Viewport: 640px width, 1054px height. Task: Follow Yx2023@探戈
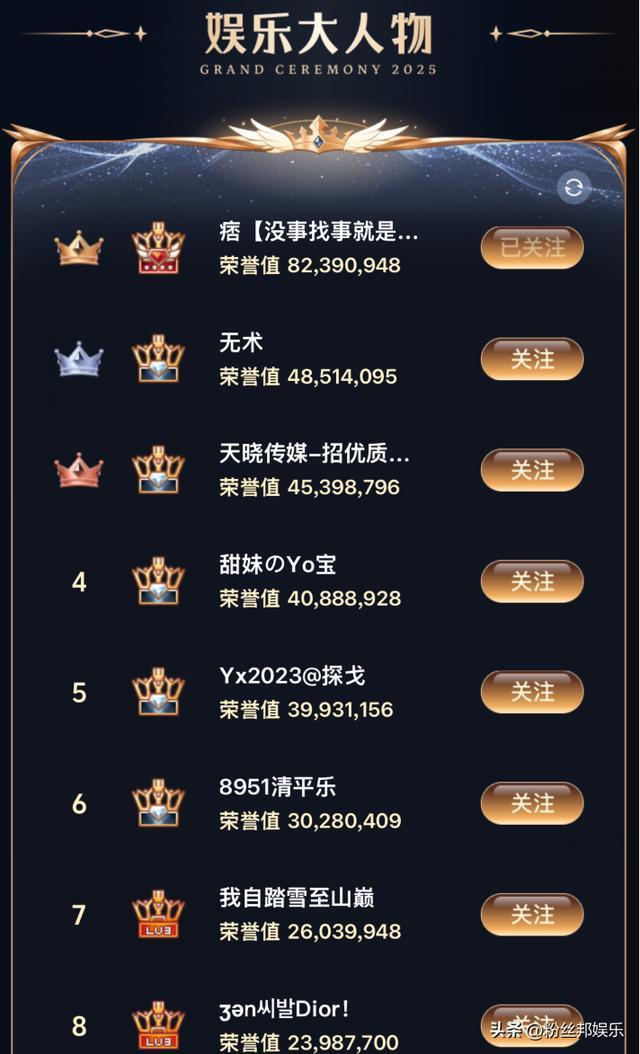coord(532,692)
